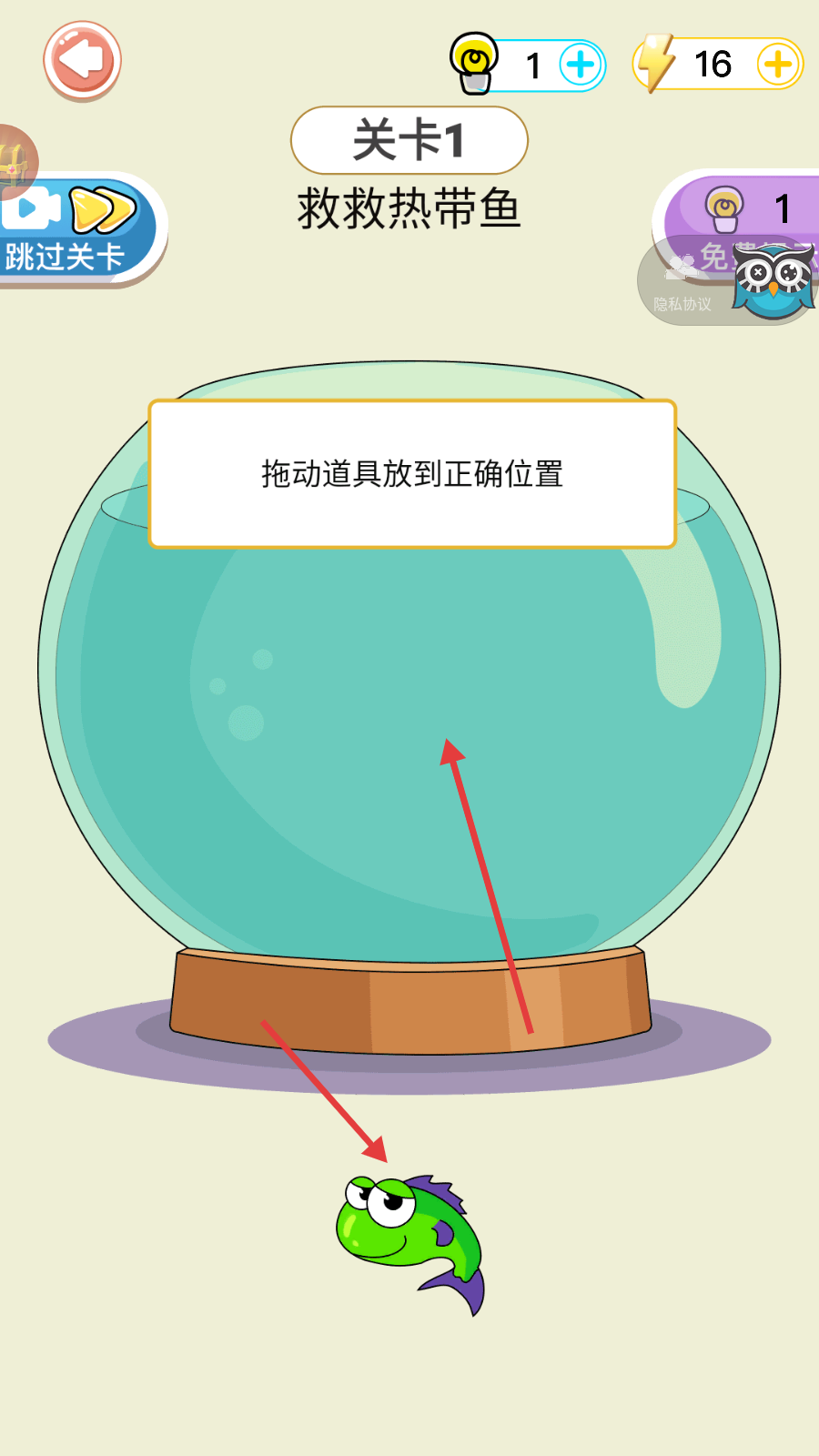The width and height of the screenshot is (819, 1456).
Task: Add more hint bulbs with blue plus
Action: coord(581,66)
